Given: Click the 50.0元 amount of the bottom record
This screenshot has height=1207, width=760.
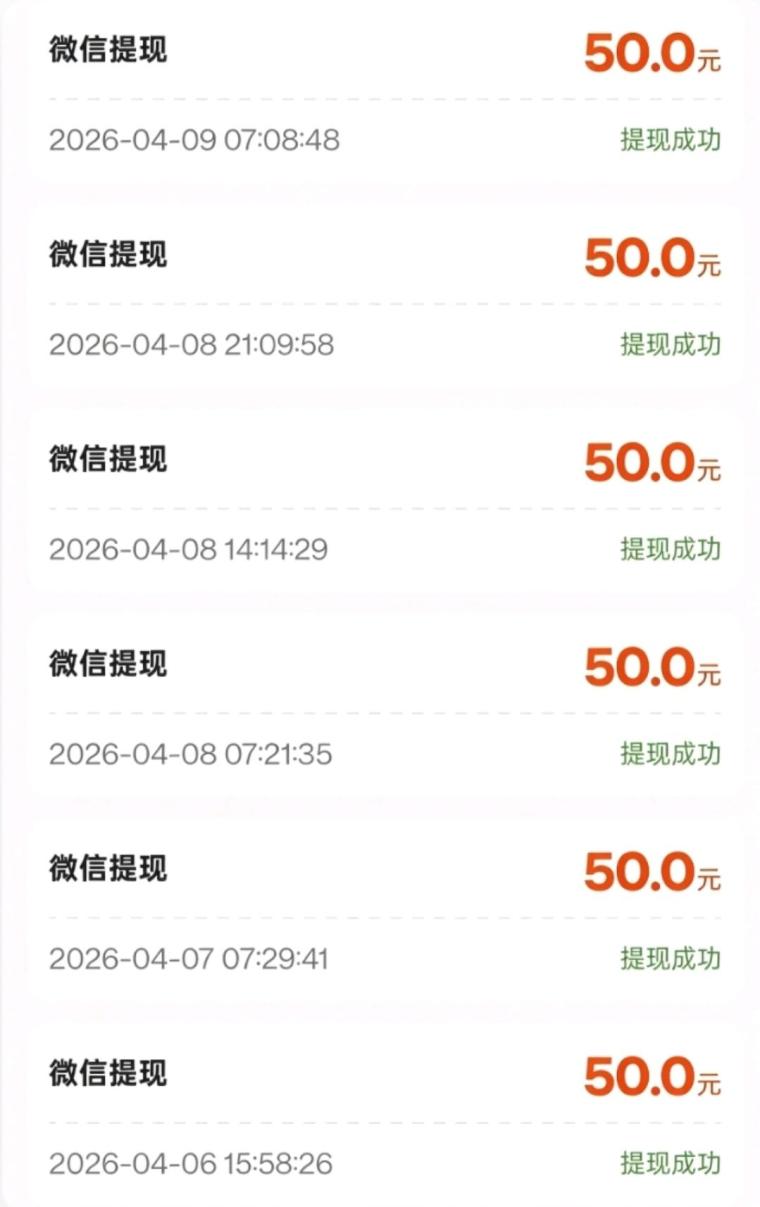Looking at the screenshot, I should (x=650, y=1078).
